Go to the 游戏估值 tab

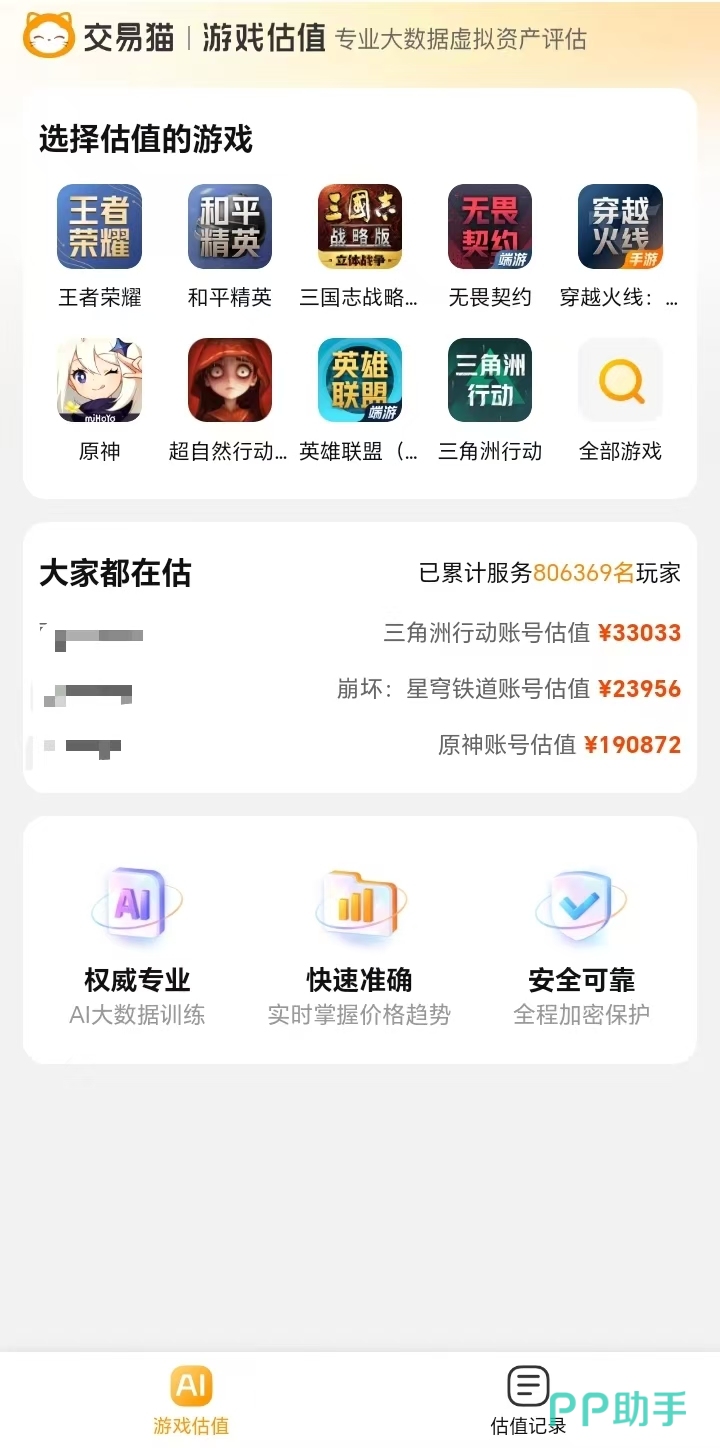tap(191, 1399)
